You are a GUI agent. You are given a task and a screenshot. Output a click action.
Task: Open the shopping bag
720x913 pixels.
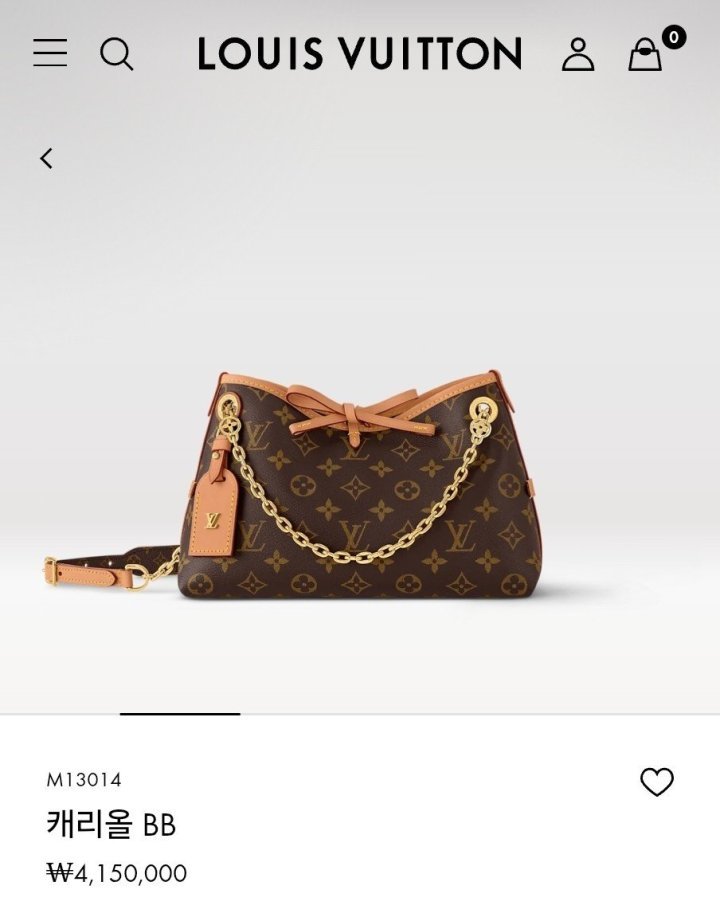(x=646, y=55)
